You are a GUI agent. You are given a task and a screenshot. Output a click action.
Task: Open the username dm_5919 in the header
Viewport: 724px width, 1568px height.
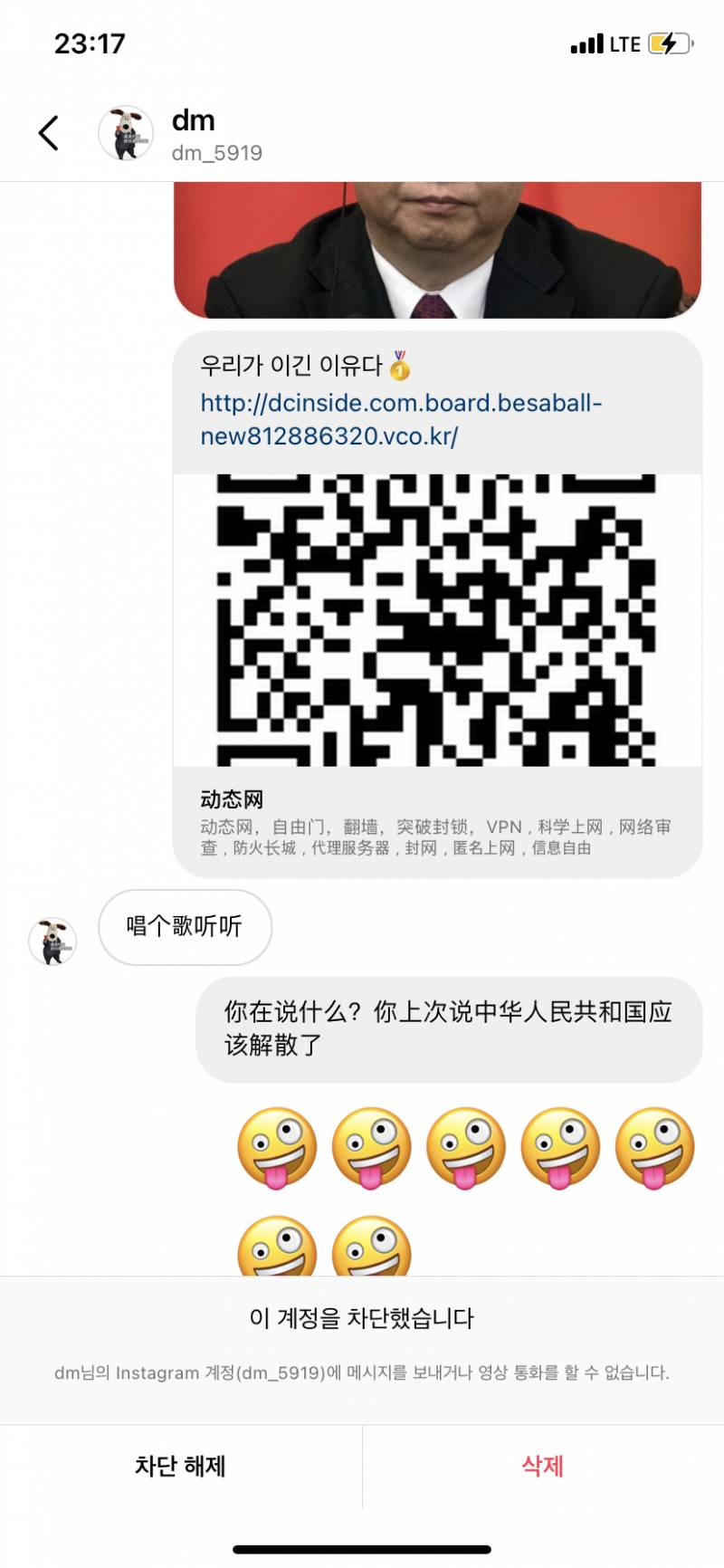215,153
